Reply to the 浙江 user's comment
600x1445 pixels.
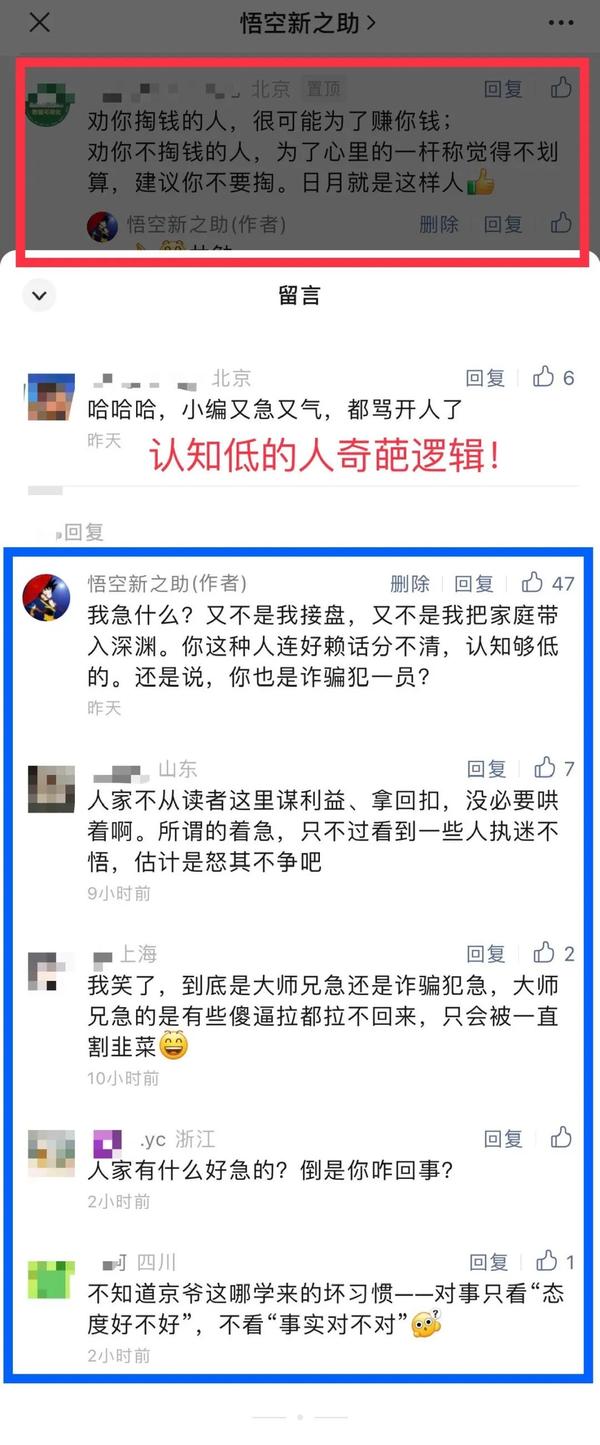[503, 1139]
